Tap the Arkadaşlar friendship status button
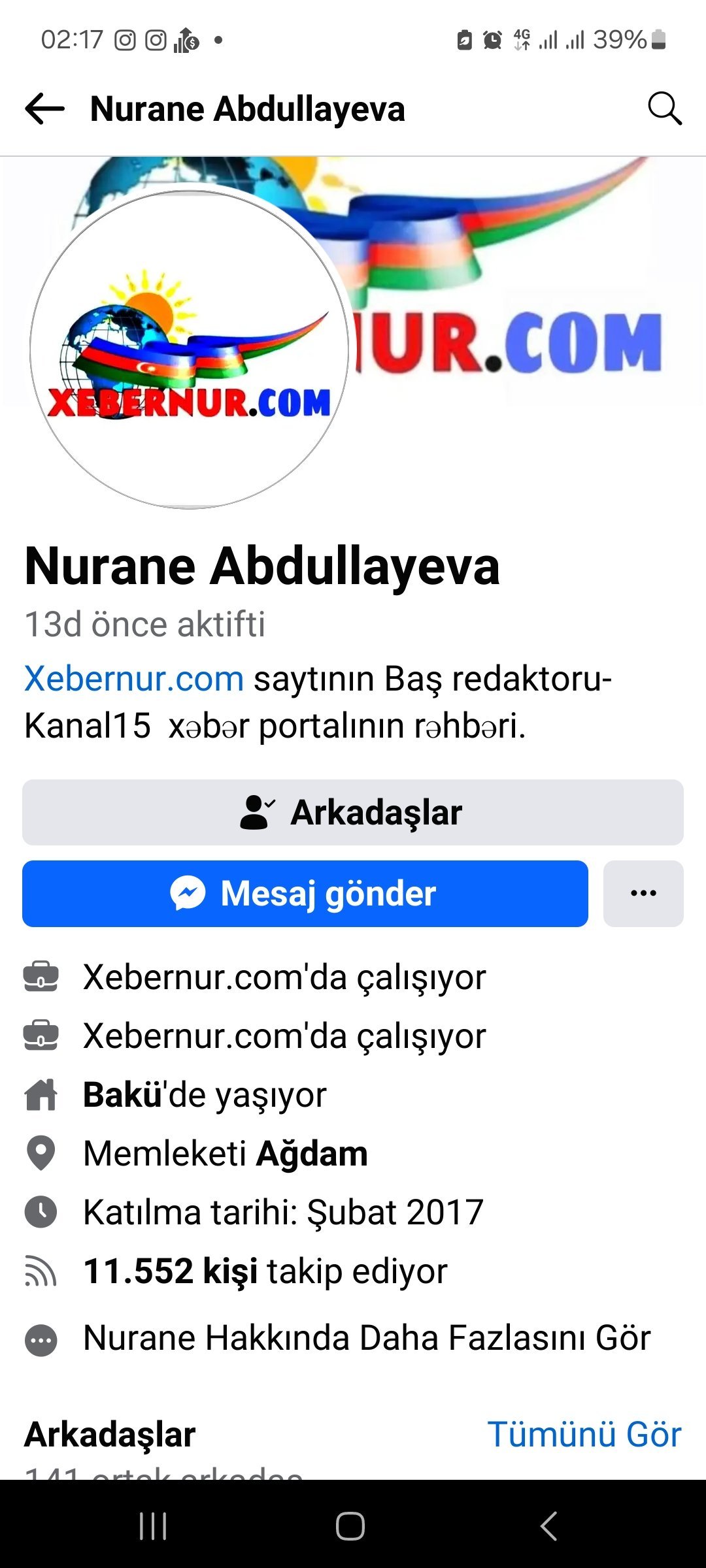 pyautogui.click(x=352, y=812)
